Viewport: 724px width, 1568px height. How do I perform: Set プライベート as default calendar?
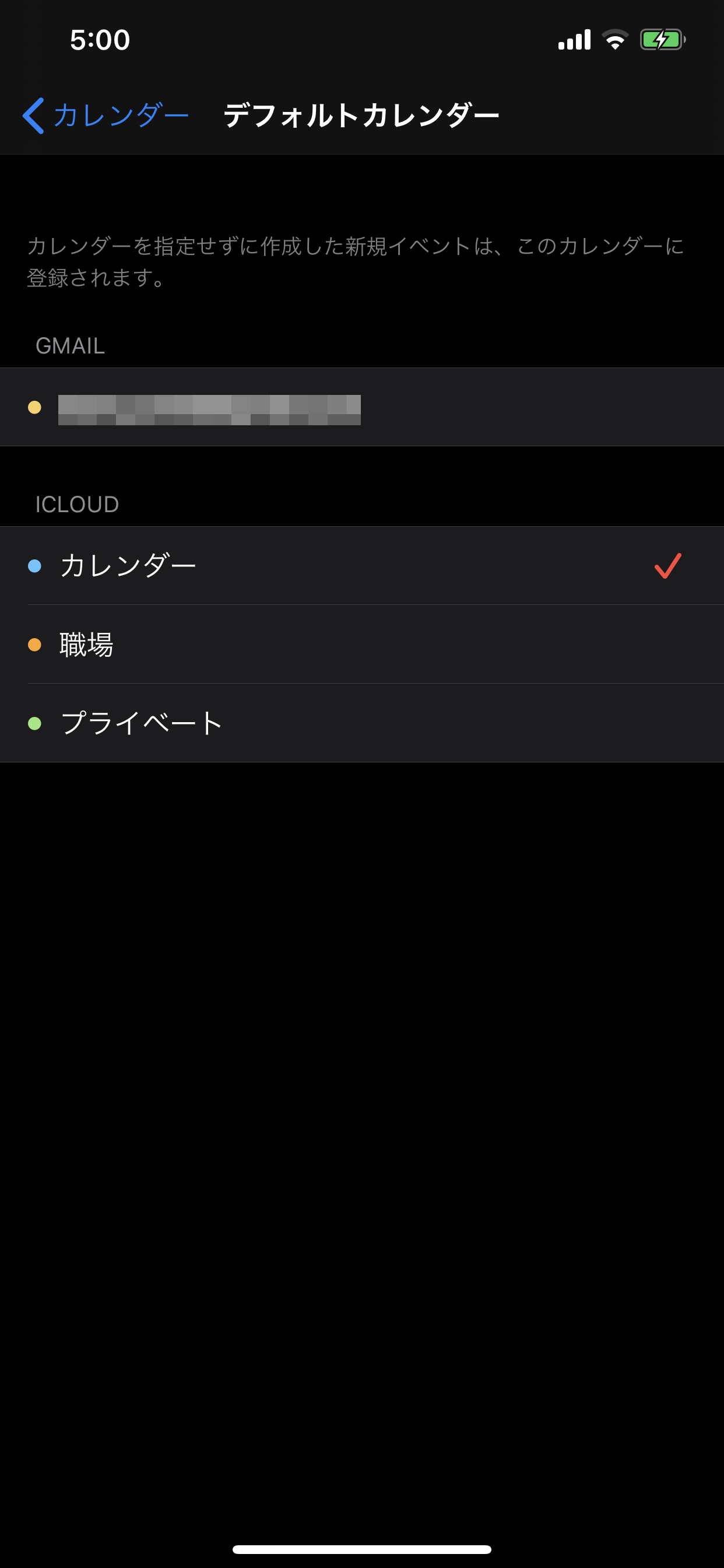(x=361, y=723)
